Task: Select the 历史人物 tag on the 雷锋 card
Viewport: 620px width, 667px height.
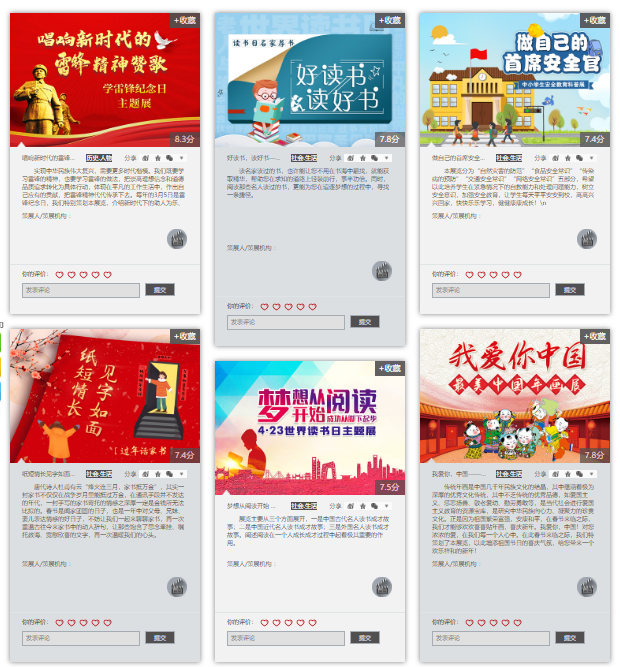Action: pyautogui.click(x=99, y=158)
